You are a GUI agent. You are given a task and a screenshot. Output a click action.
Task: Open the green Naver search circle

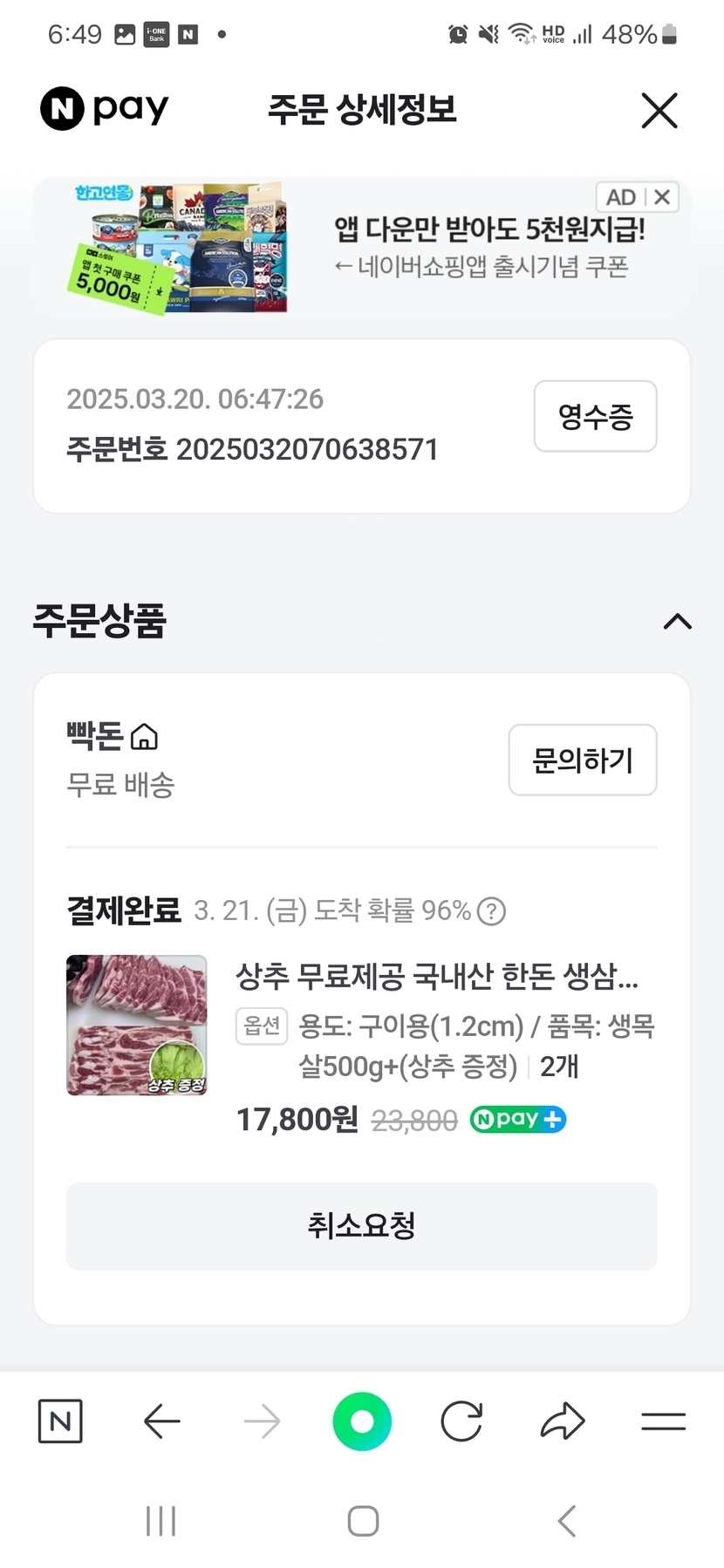[361, 1421]
